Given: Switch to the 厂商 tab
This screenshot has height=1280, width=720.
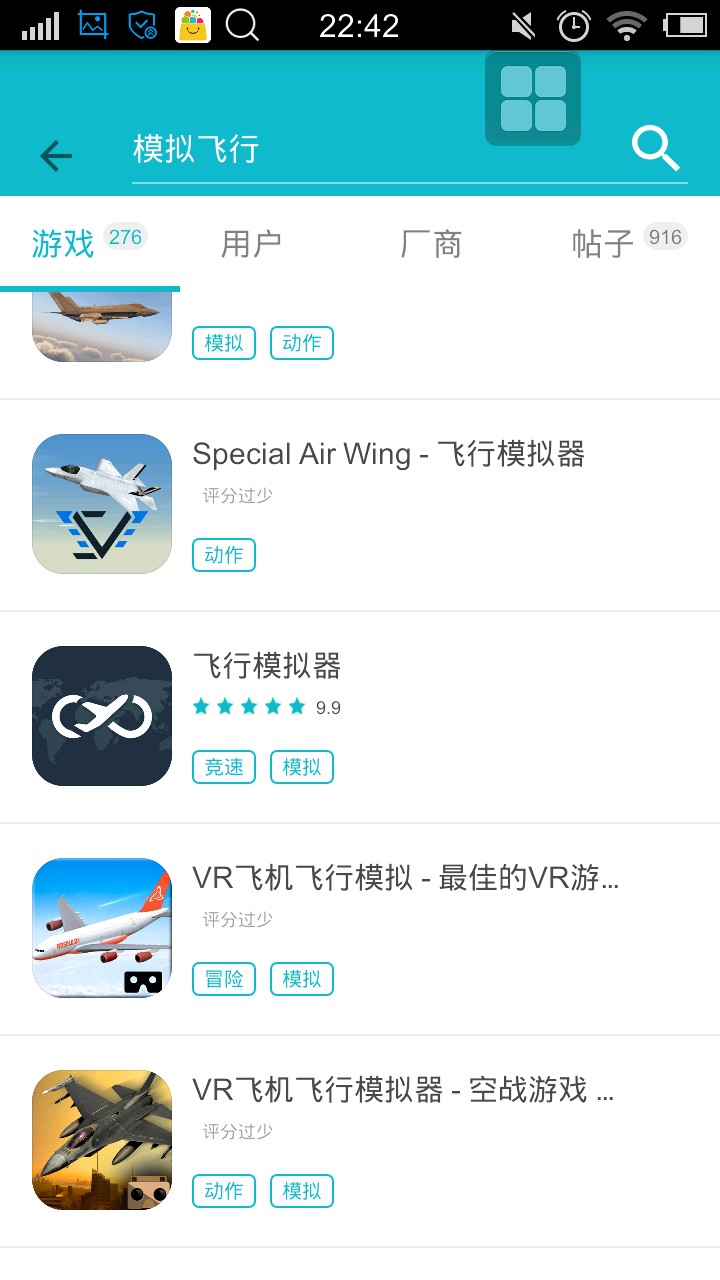Looking at the screenshot, I should [431, 243].
